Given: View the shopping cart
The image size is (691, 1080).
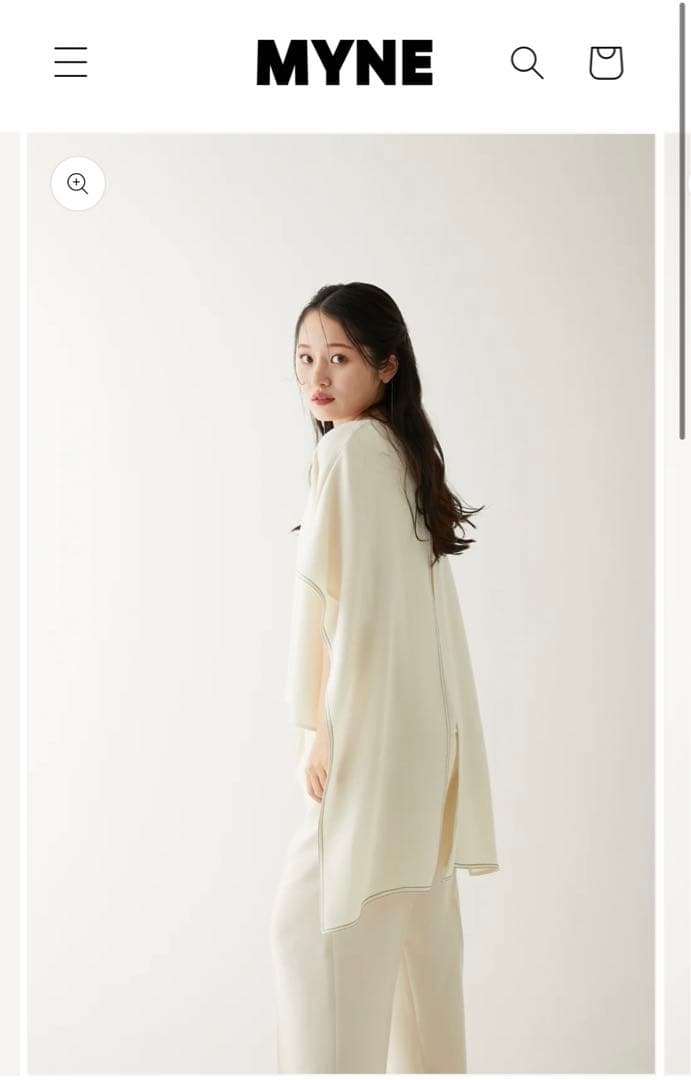Looking at the screenshot, I should tap(606, 62).
